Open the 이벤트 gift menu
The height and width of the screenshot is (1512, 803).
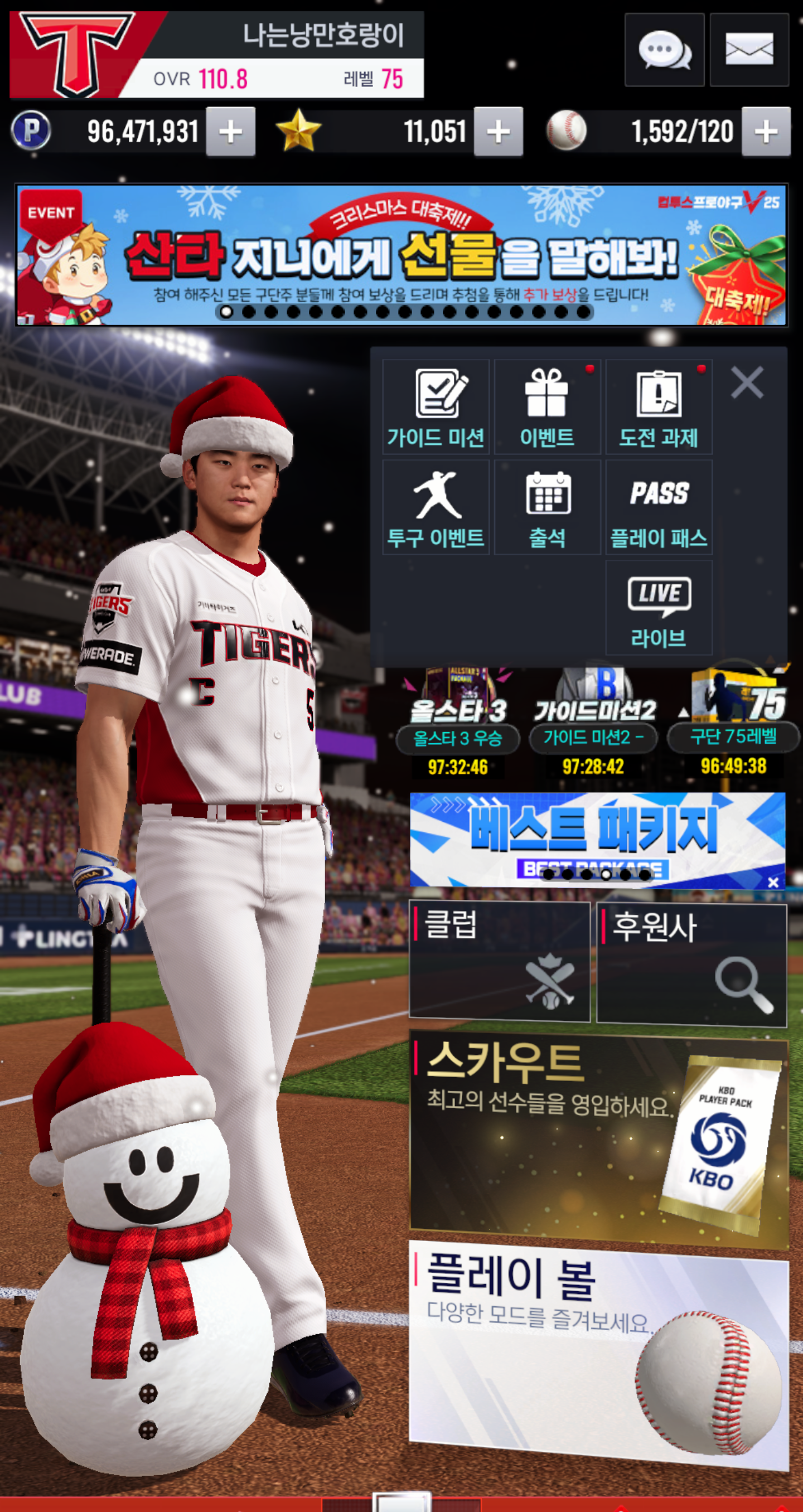tap(547, 407)
